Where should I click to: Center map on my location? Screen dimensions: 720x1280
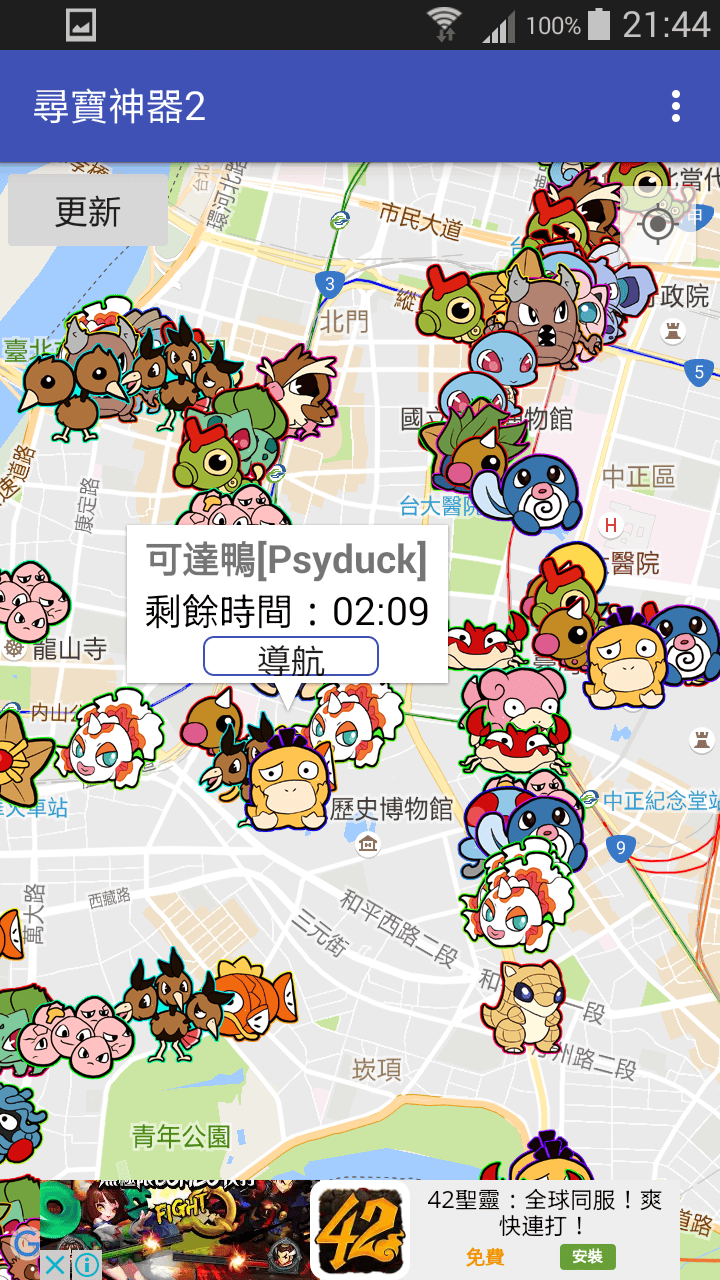pyautogui.click(x=658, y=225)
